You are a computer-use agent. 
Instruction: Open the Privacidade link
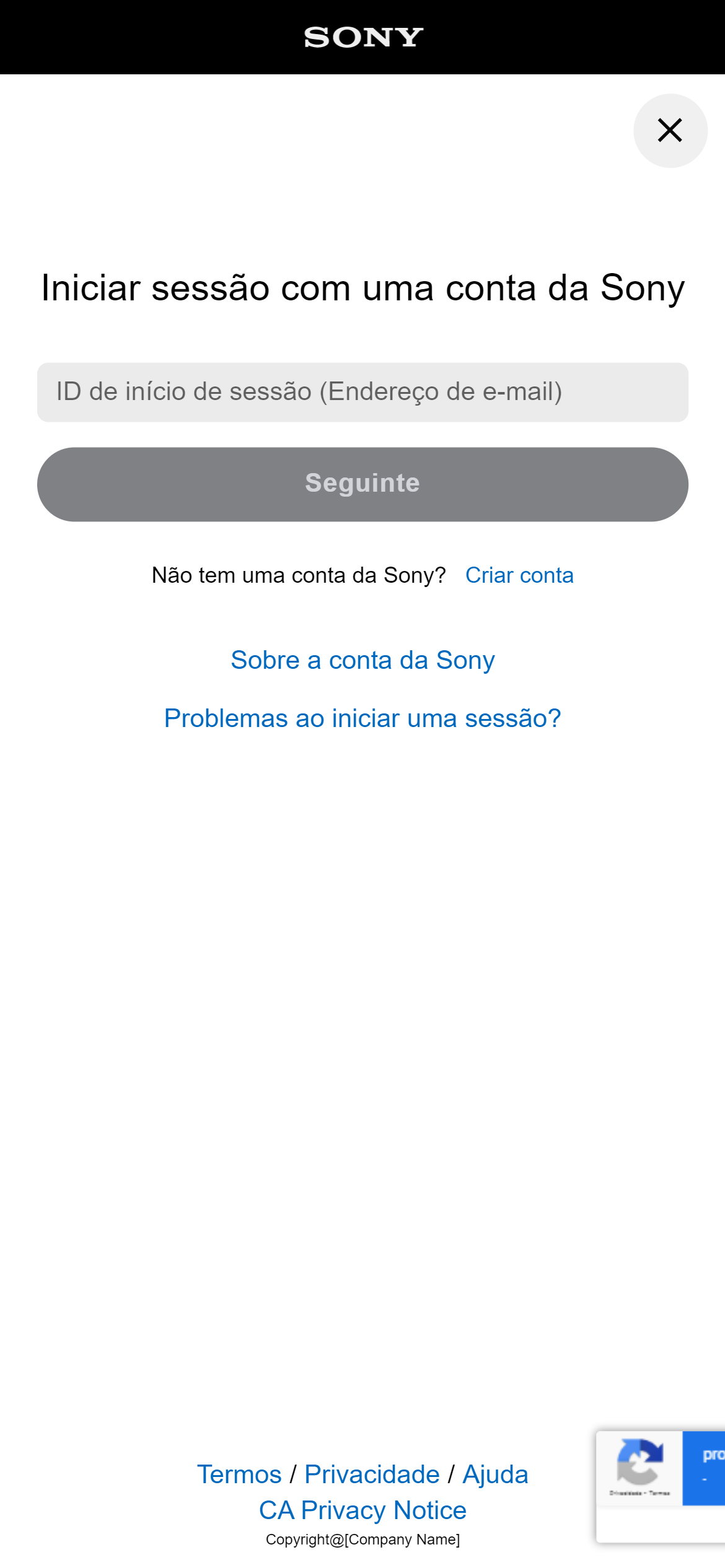click(x=372, y=1474)
